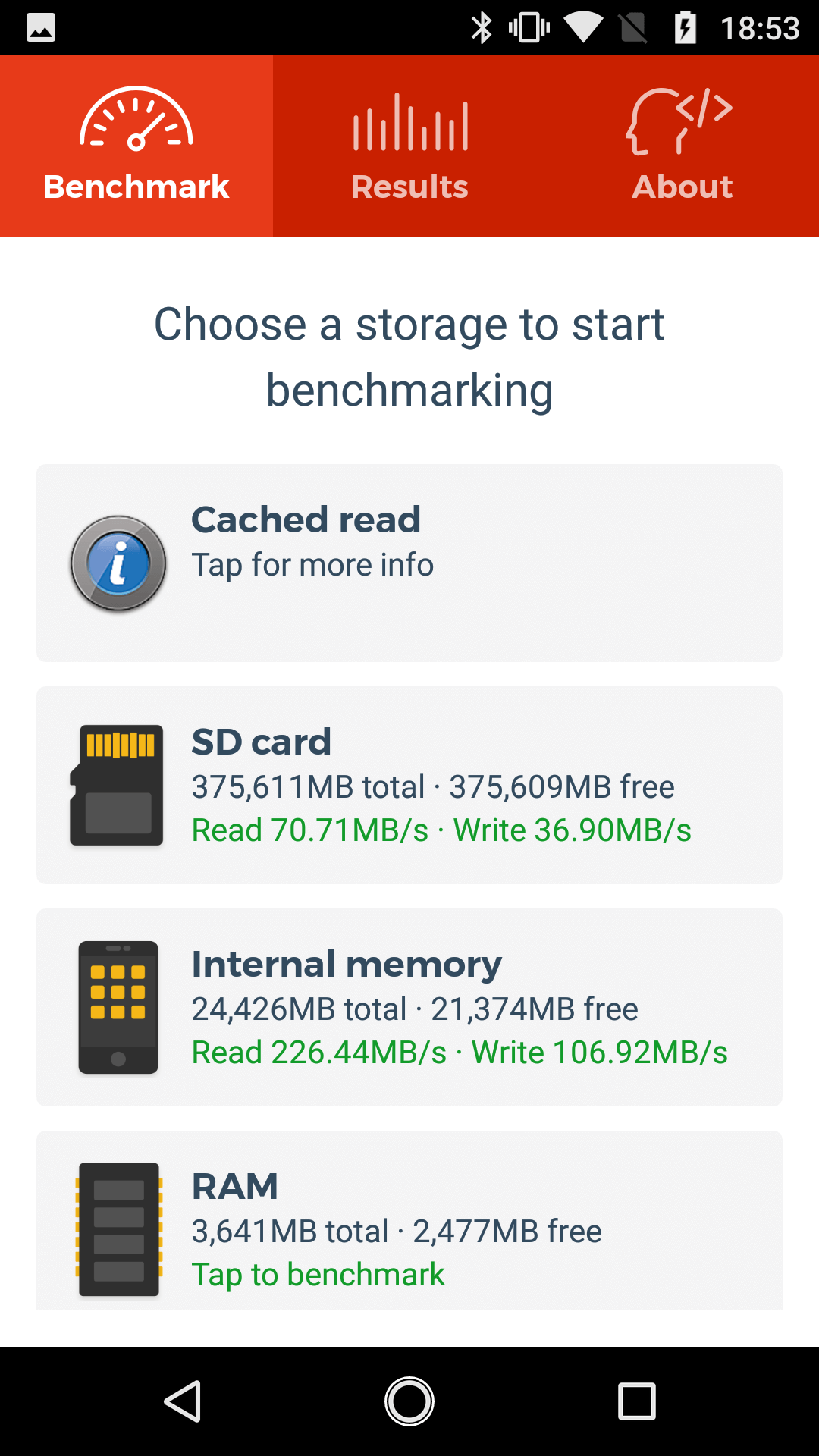Tap the battery charging indicator
This screenshot has width=819, height=1456.
[685, 27]
